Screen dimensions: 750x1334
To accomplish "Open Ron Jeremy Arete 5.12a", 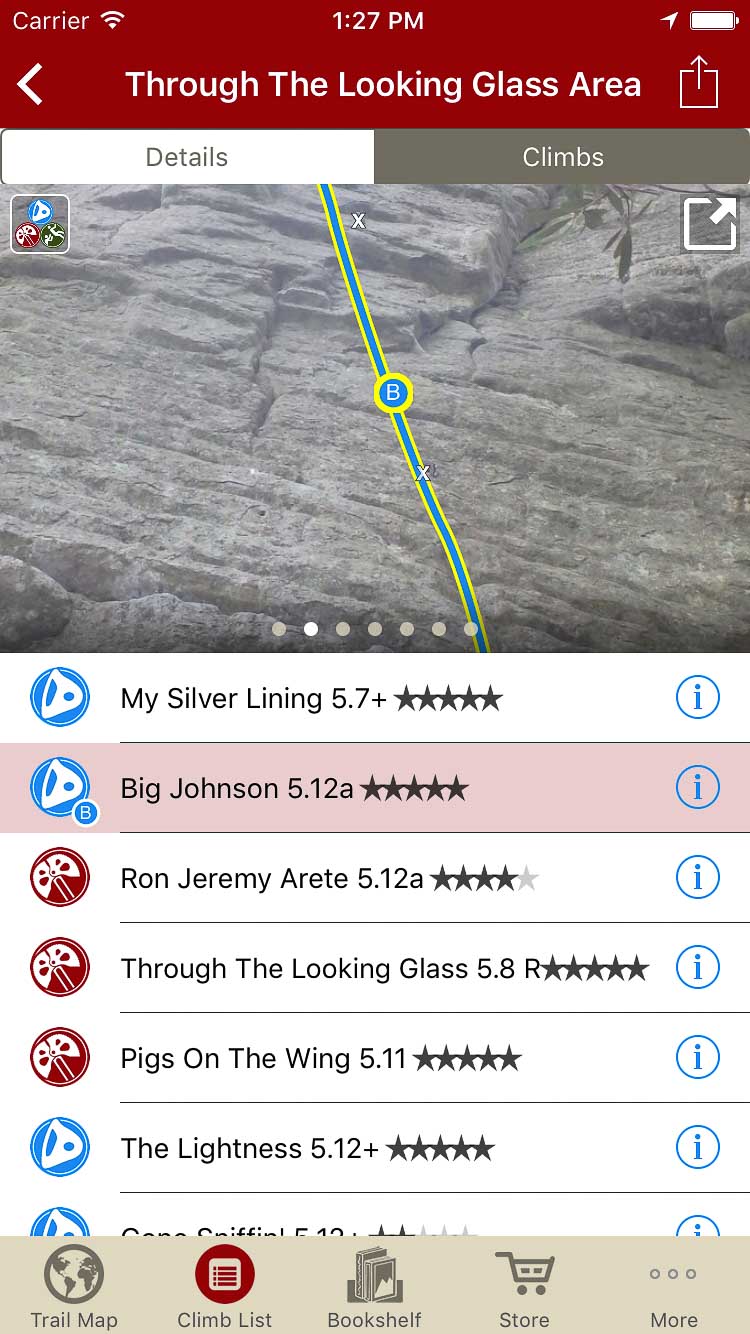I will (x=330, y=878).
